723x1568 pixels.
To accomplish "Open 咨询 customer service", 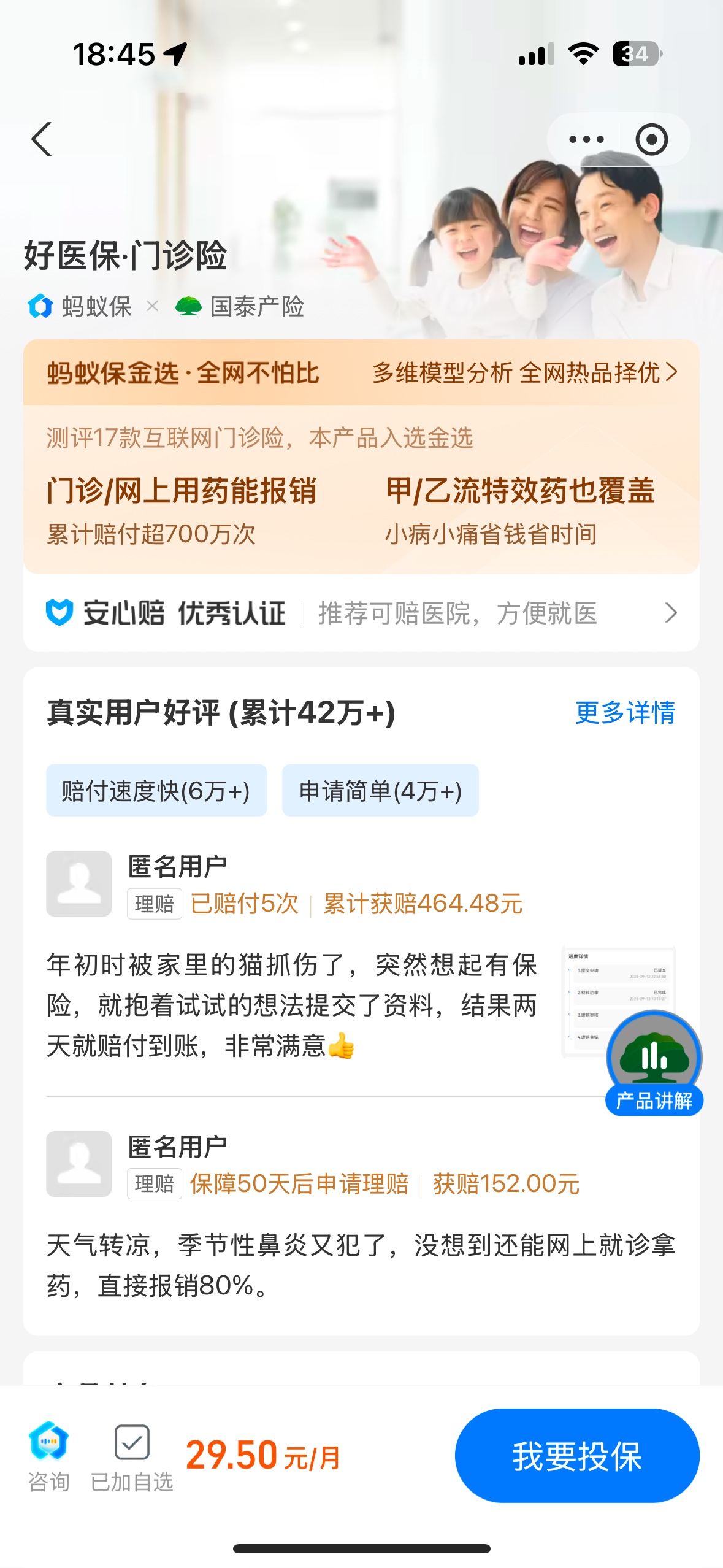I will (x=48, y=1456).
